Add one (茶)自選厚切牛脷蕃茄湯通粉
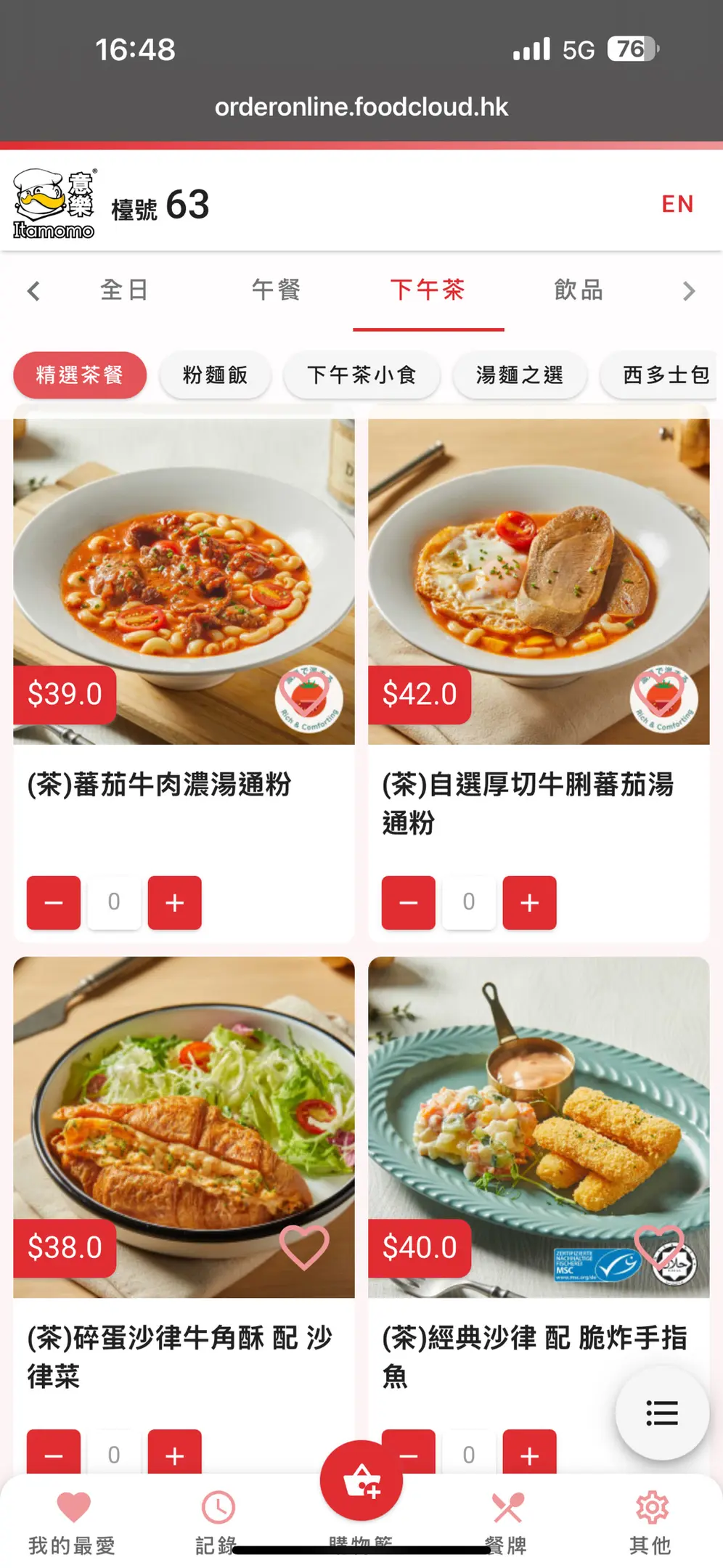The image size is (723, 1568). coord(529,902)
